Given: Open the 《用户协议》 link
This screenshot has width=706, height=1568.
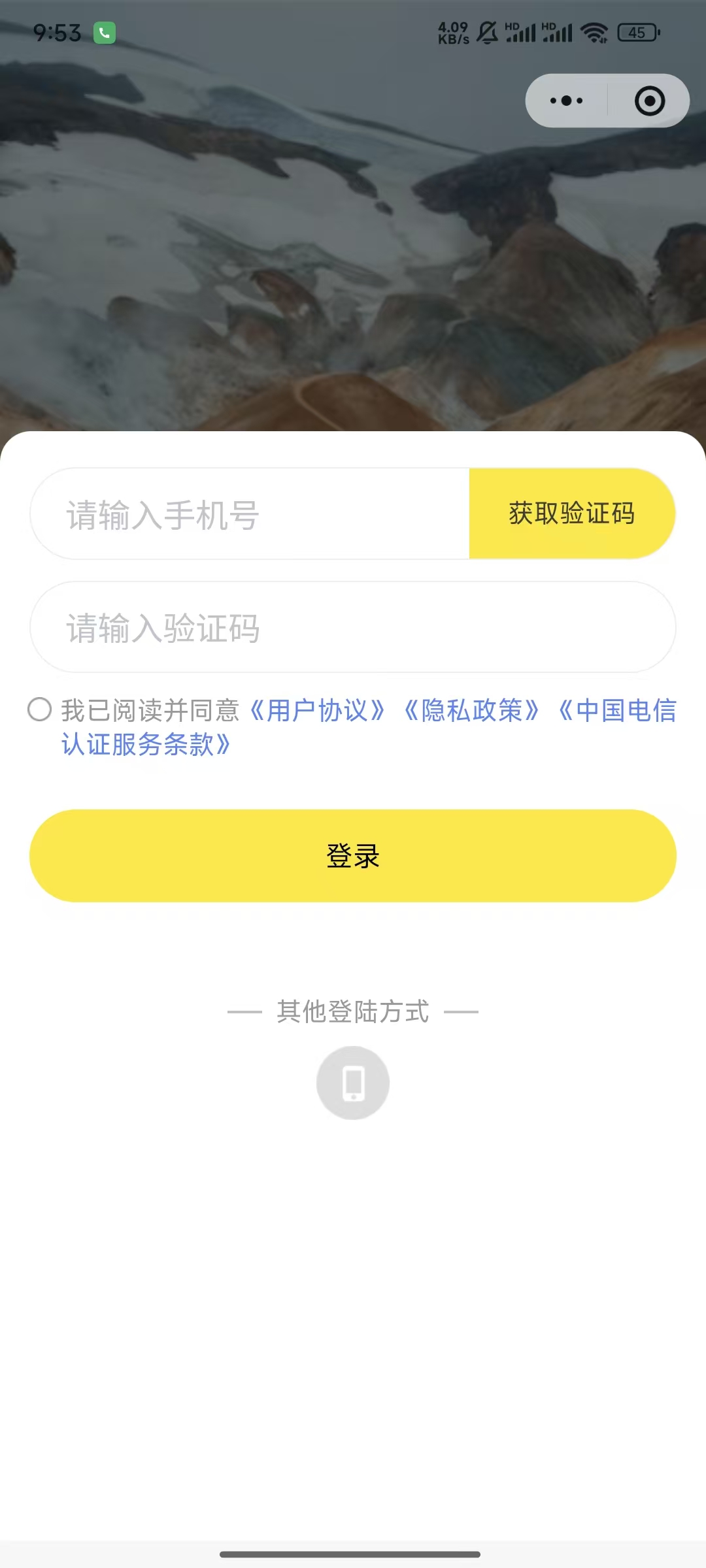Looking at the screenshot, I should click(318, 711).
